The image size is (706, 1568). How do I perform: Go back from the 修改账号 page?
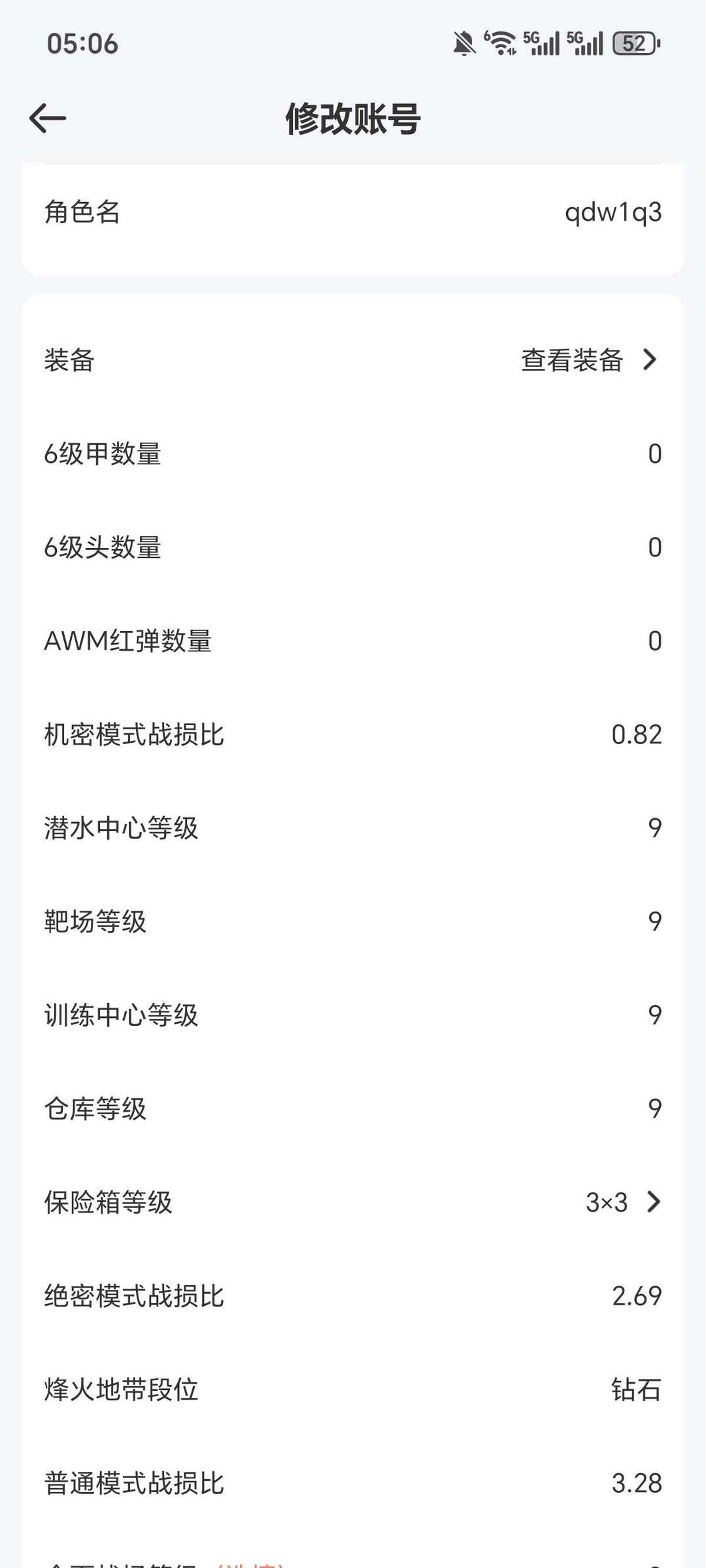(x=48, y=118)
